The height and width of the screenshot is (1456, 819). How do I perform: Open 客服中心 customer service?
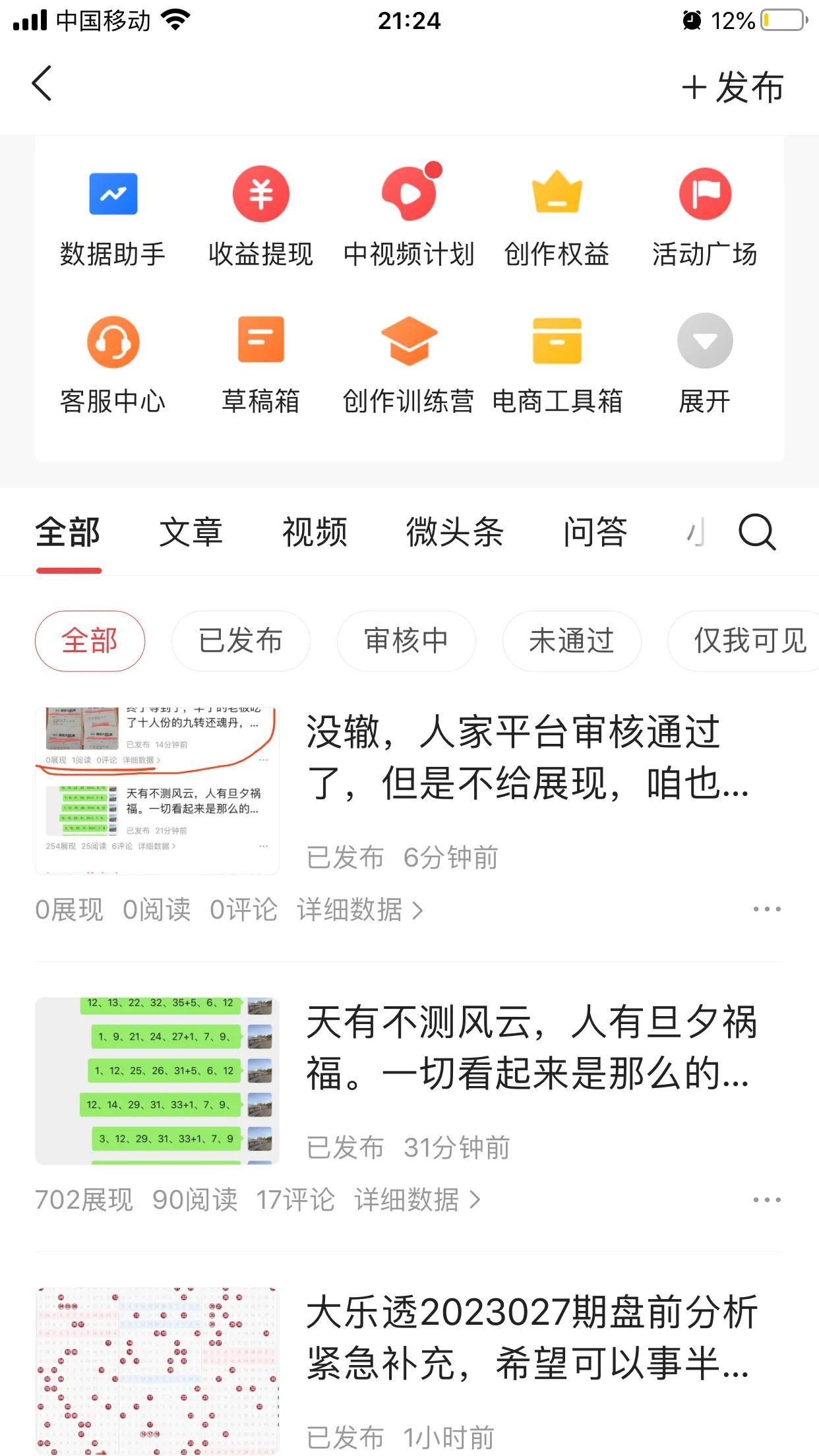(113, 363)
